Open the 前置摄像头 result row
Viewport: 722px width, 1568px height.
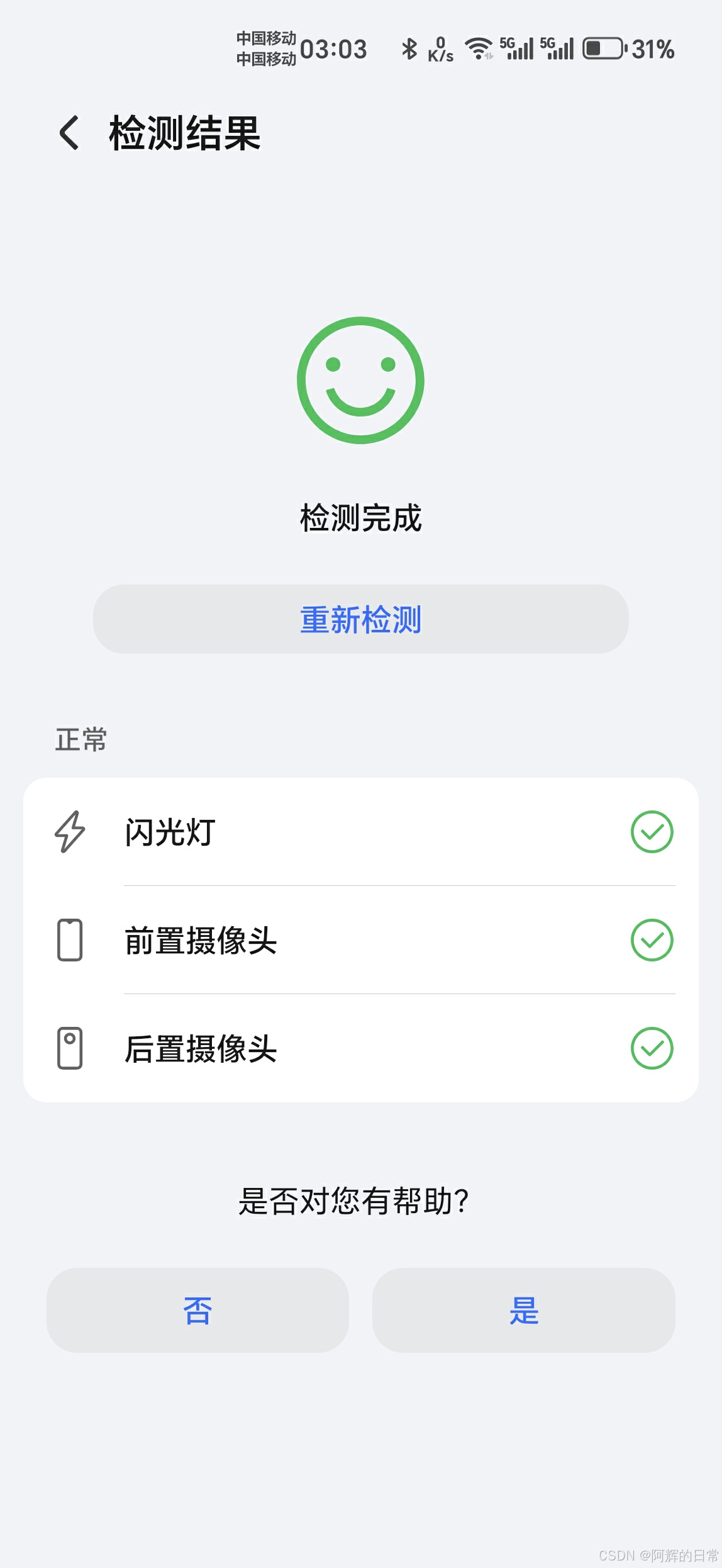pos(360,940)
